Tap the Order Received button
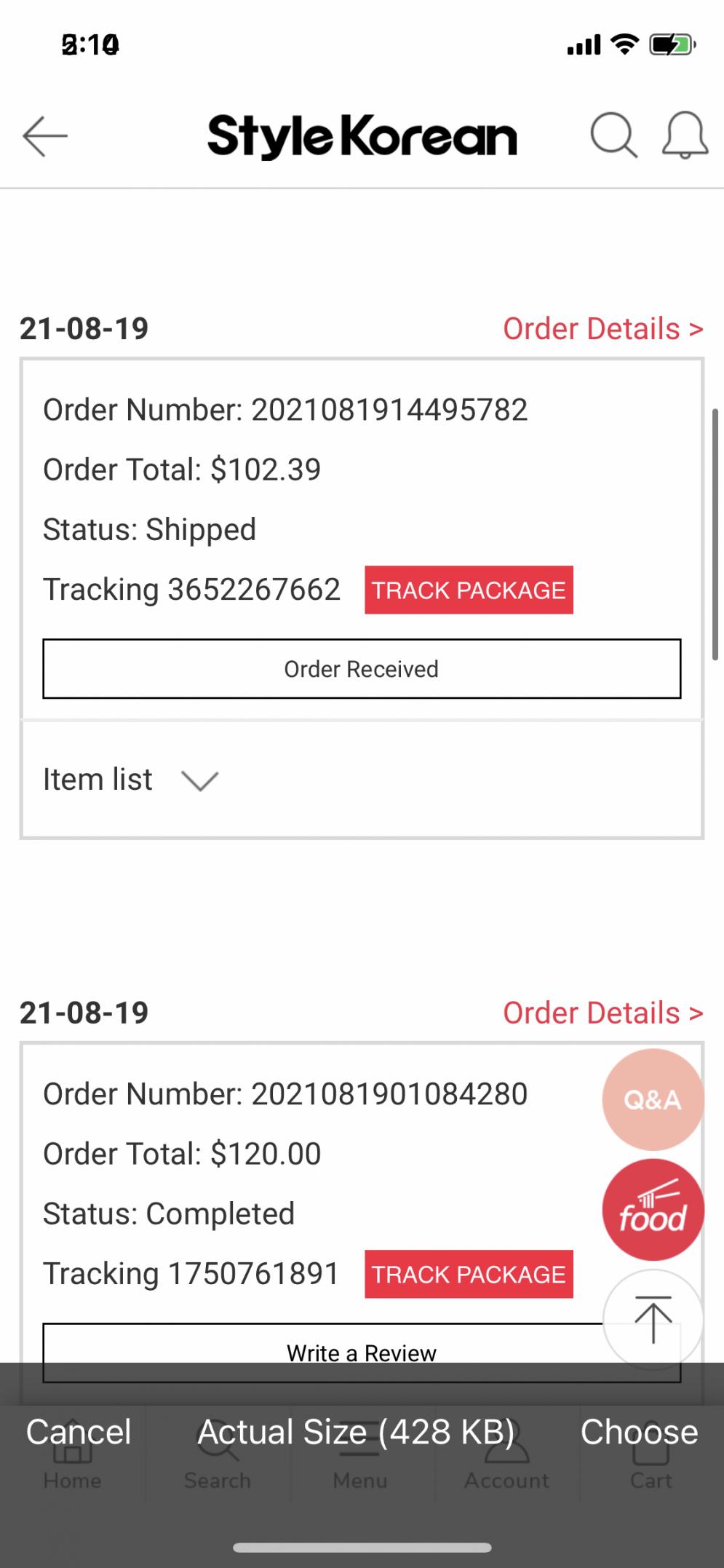This screenshot has height=1568, width=724. (362, 669)
